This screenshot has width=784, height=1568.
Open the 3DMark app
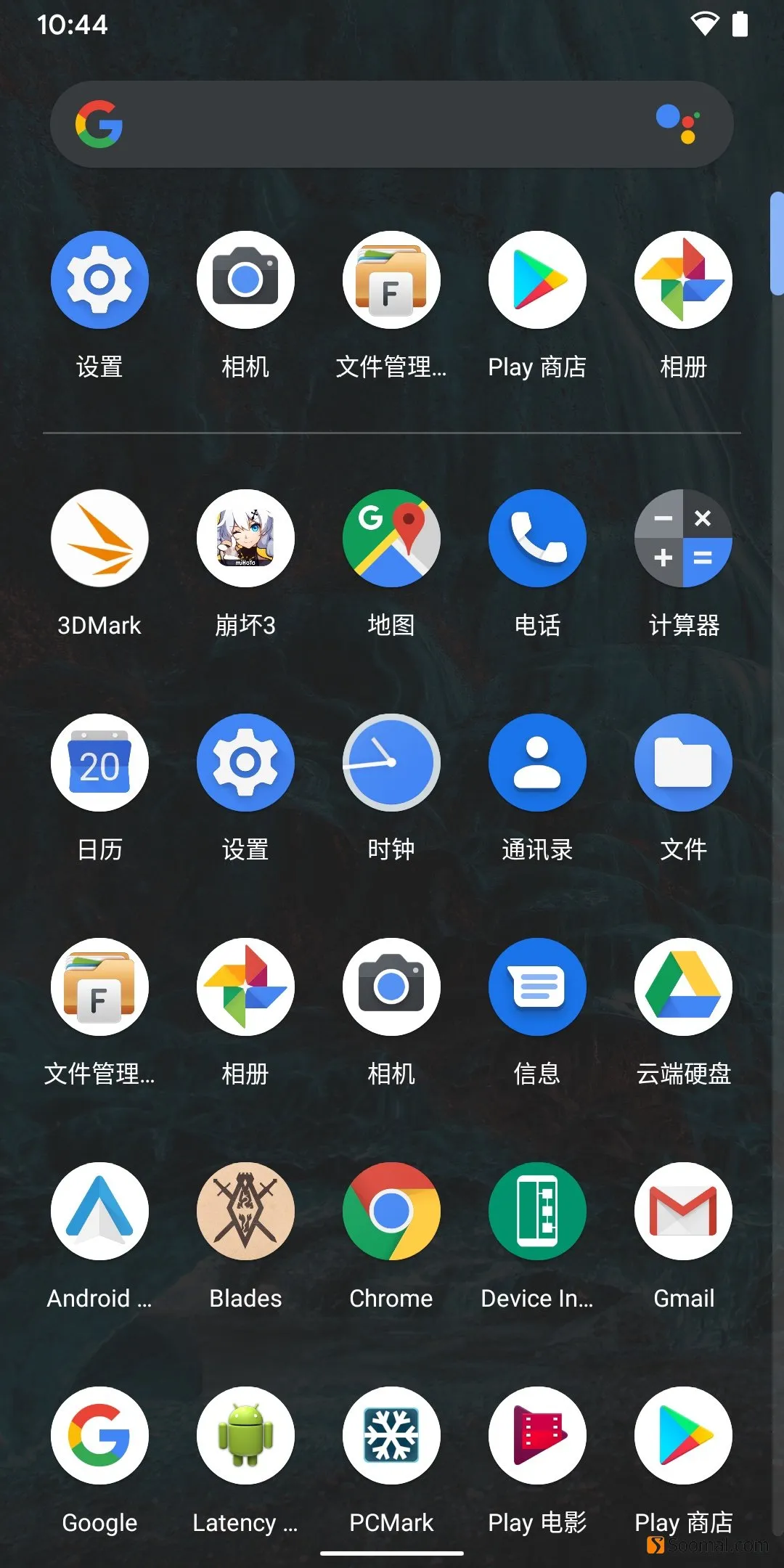(99, 539)
